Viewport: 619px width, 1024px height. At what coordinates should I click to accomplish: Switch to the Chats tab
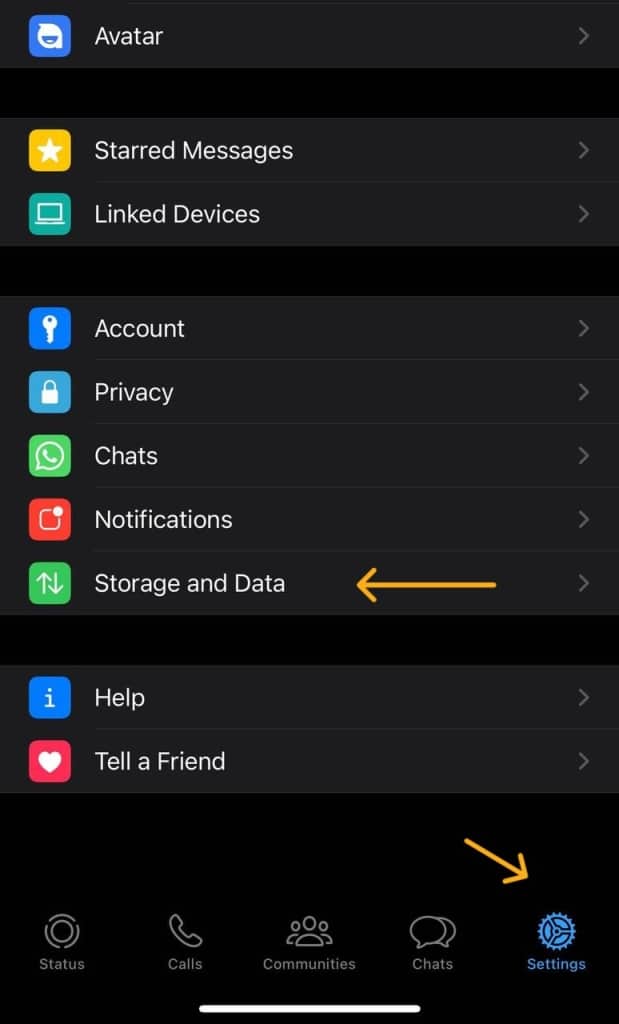point(433,942)
